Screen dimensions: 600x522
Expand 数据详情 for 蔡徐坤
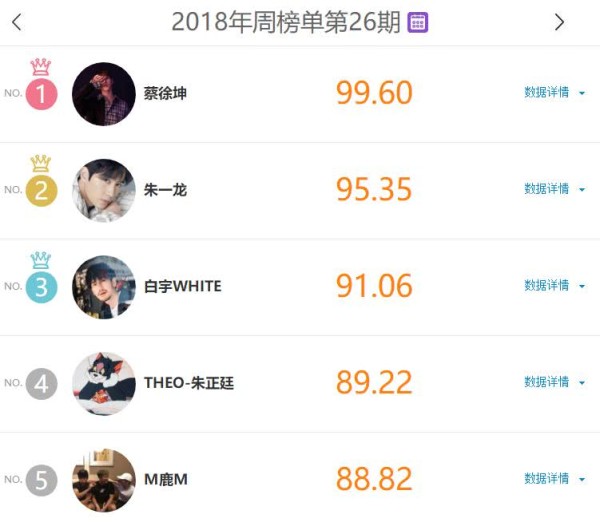click(553, 92)
